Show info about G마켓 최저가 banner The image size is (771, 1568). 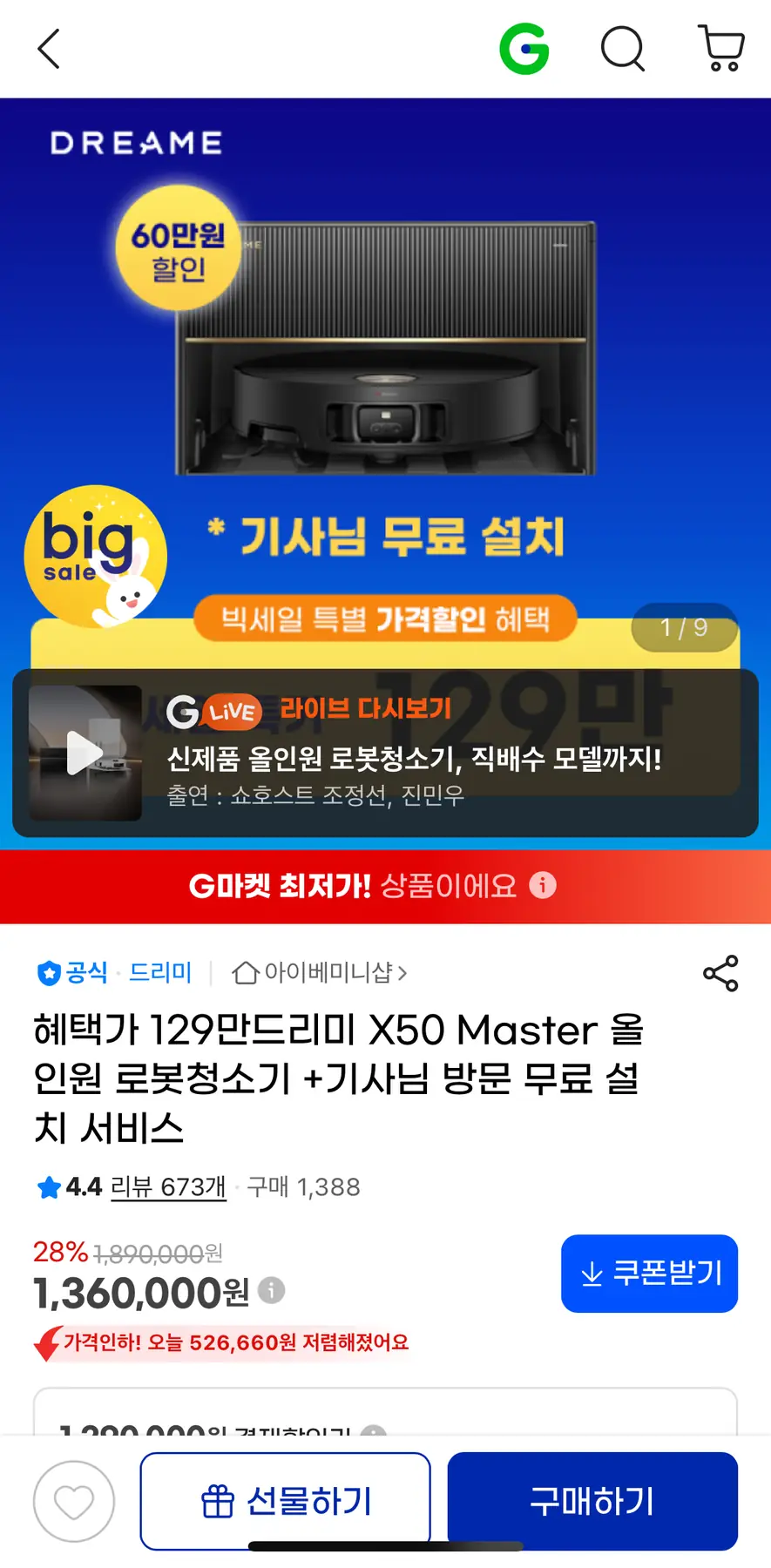[x=543, y=885]
